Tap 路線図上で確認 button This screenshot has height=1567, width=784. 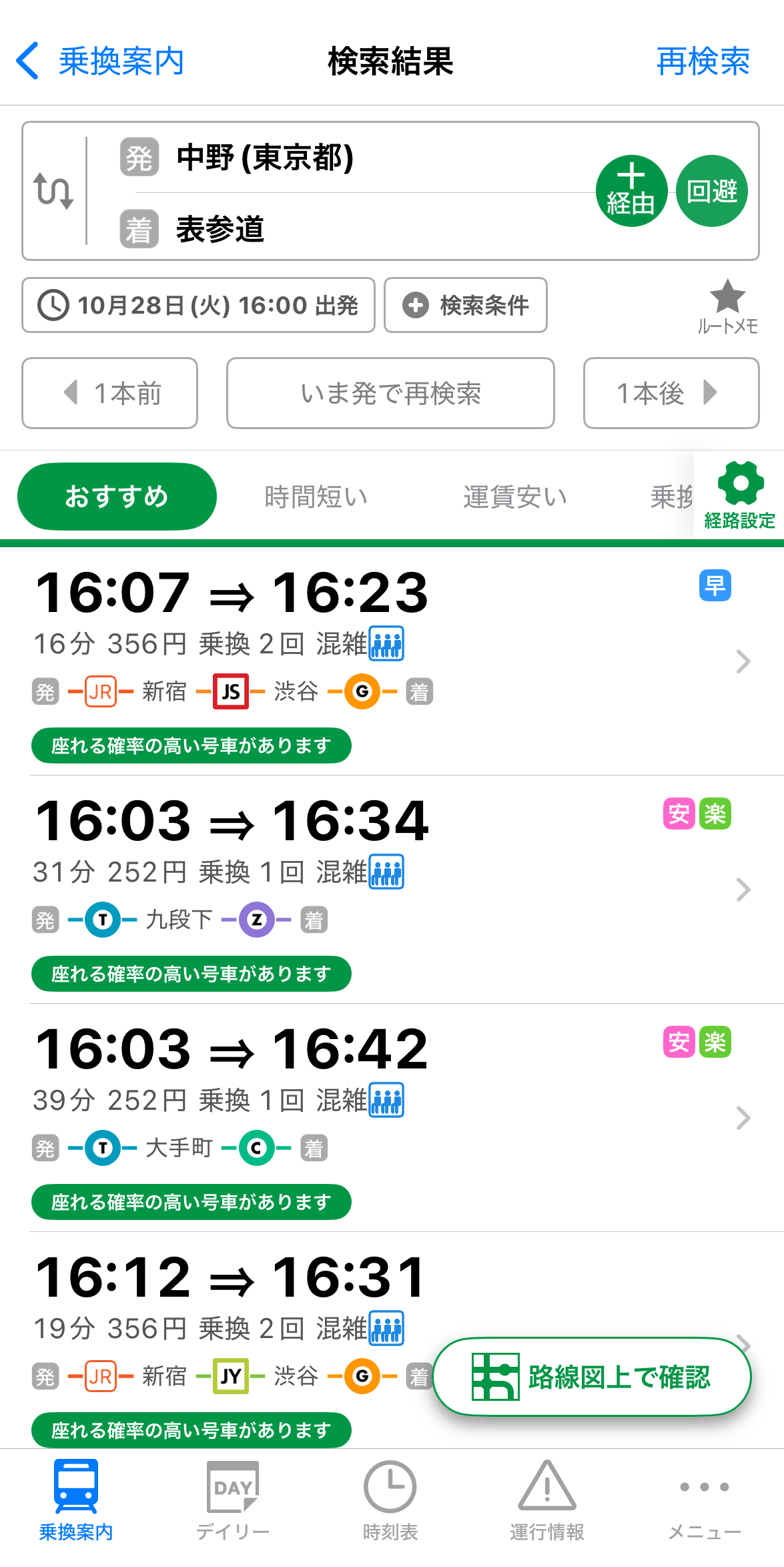coord(592,1376)
